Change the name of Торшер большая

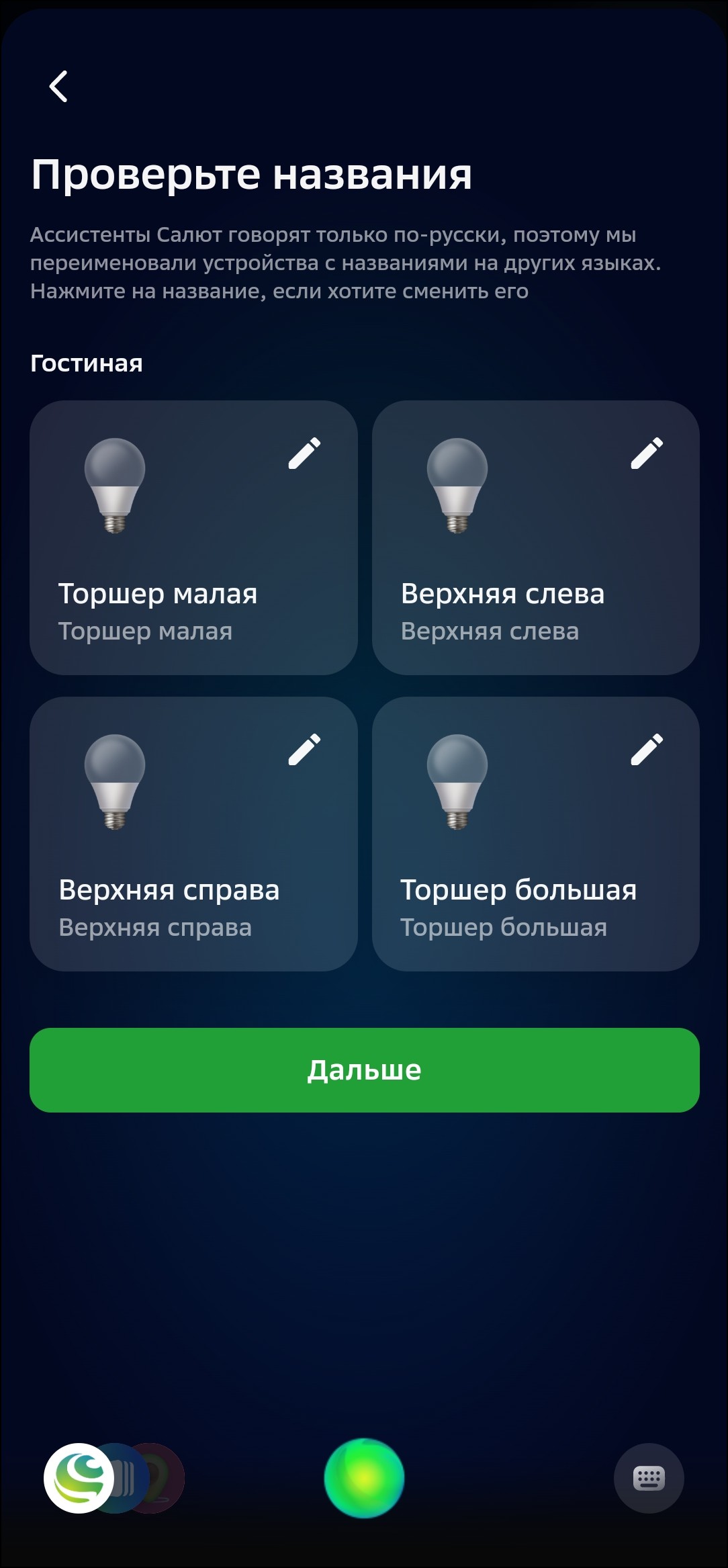click(x=647, y=749)
